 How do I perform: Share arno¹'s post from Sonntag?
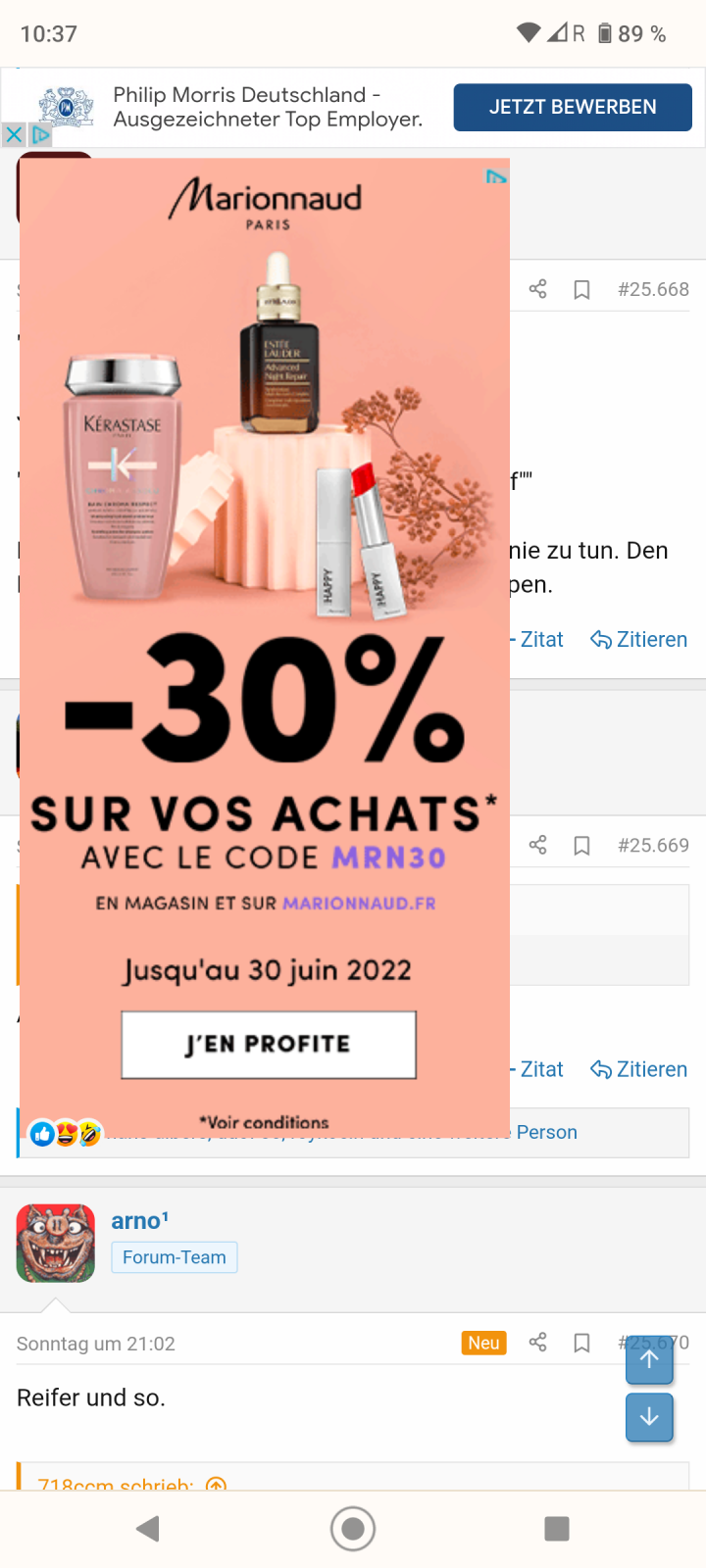pos(537,1343)
